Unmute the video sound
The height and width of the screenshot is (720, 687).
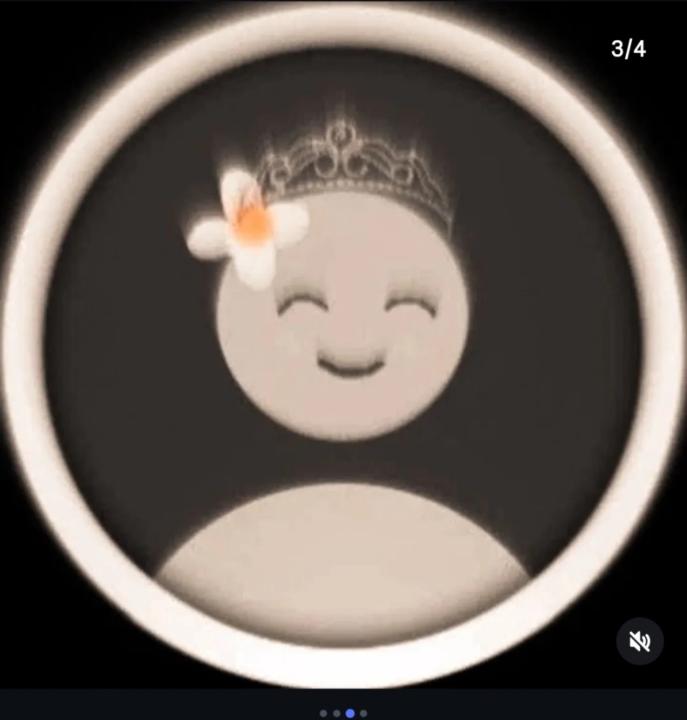coord(640,641)
